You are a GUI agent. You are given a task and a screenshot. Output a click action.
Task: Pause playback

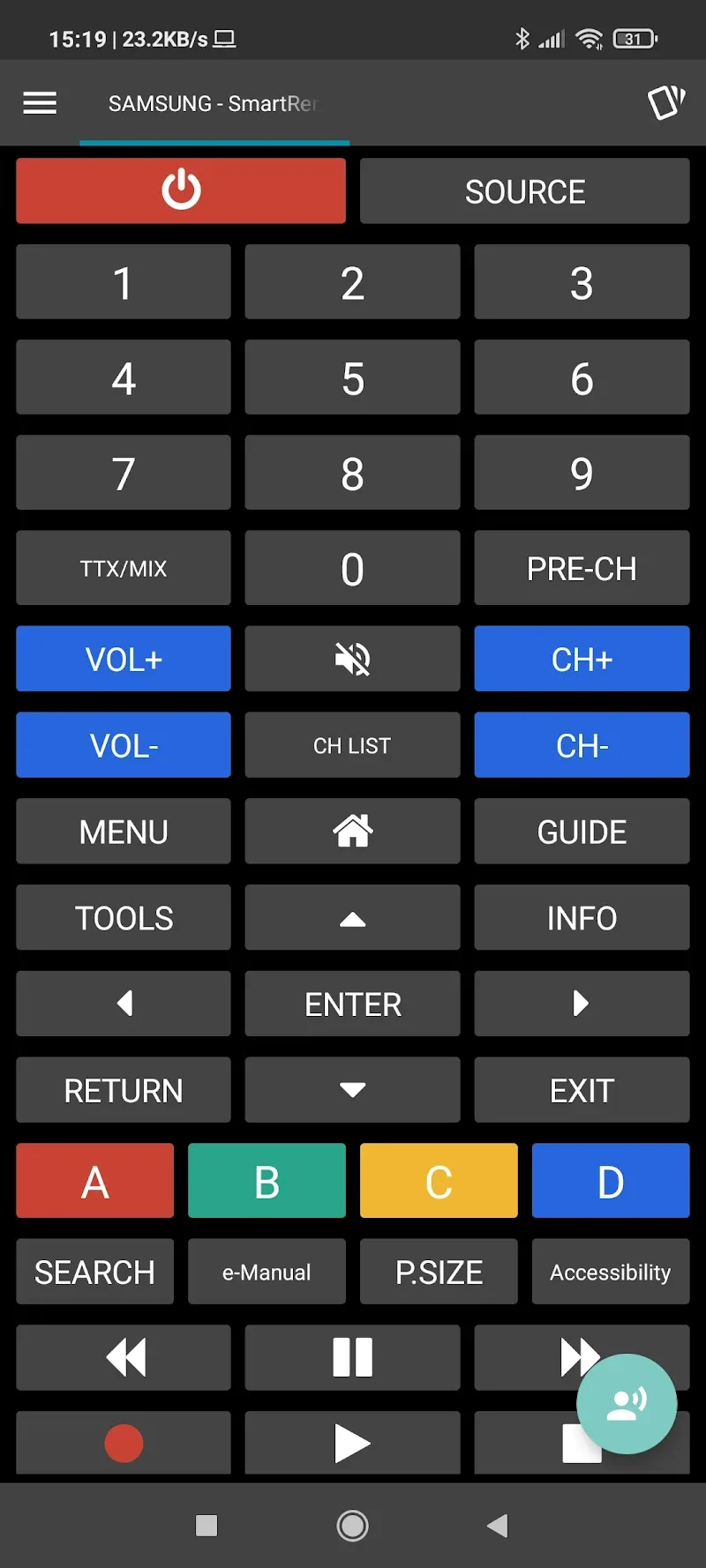pyautogui.click(x=352, y=1357)
